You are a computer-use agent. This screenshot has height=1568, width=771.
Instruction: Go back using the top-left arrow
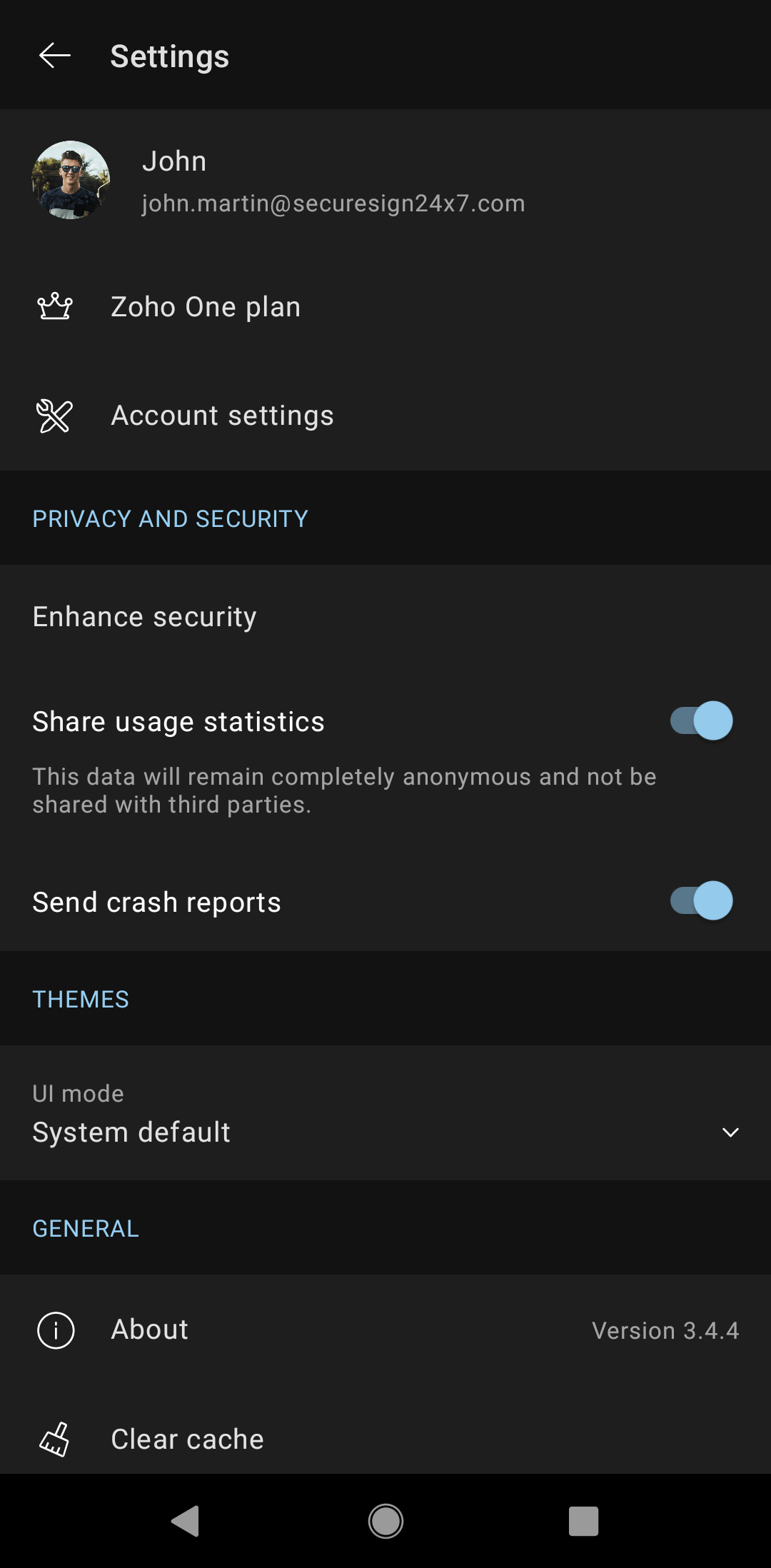(55, 56)
